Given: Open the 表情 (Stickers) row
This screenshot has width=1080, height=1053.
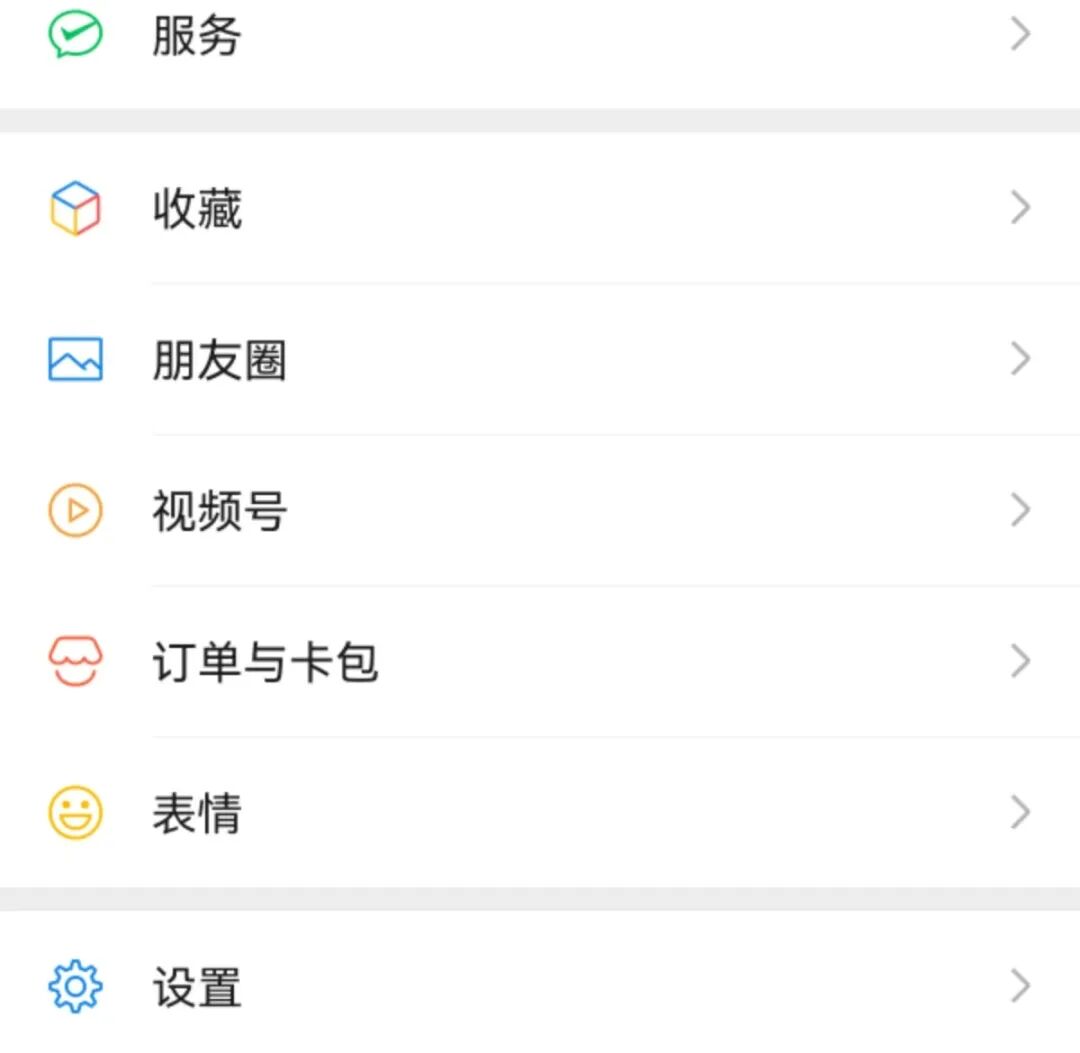Looking at the screenshot, I should point(197,813).
